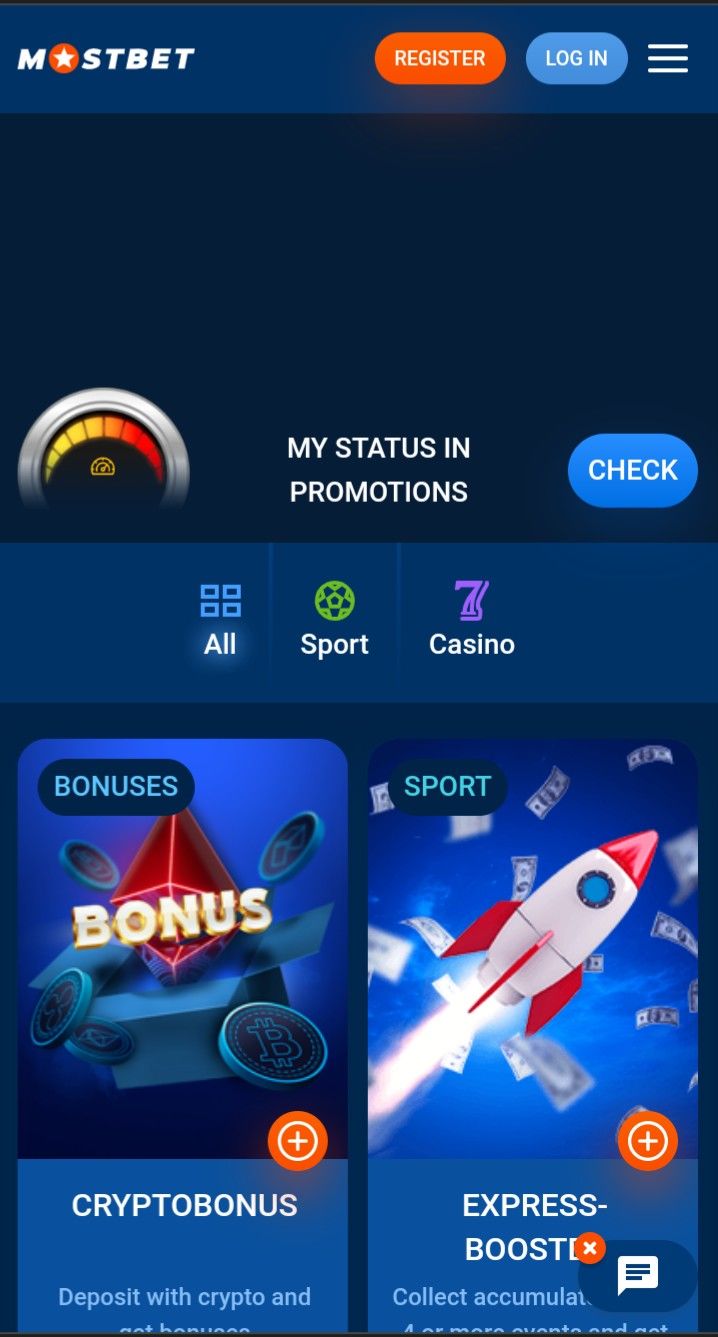The height and width of the screenshot is (1337, 718).
Task: Expand the plus icon on Cryptobonus
Action: point(298,1141)
